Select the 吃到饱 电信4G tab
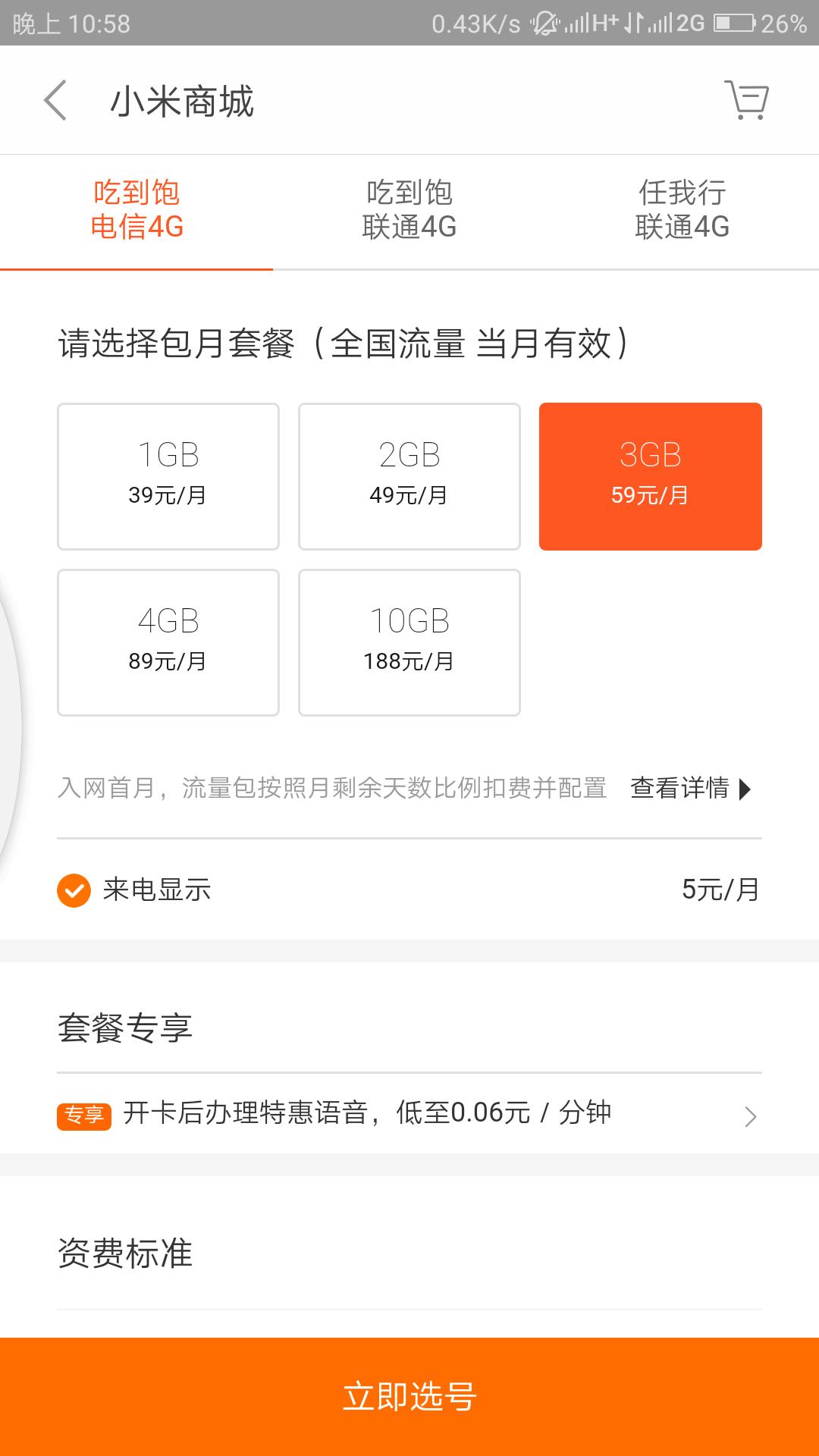 tap(136, 210)
